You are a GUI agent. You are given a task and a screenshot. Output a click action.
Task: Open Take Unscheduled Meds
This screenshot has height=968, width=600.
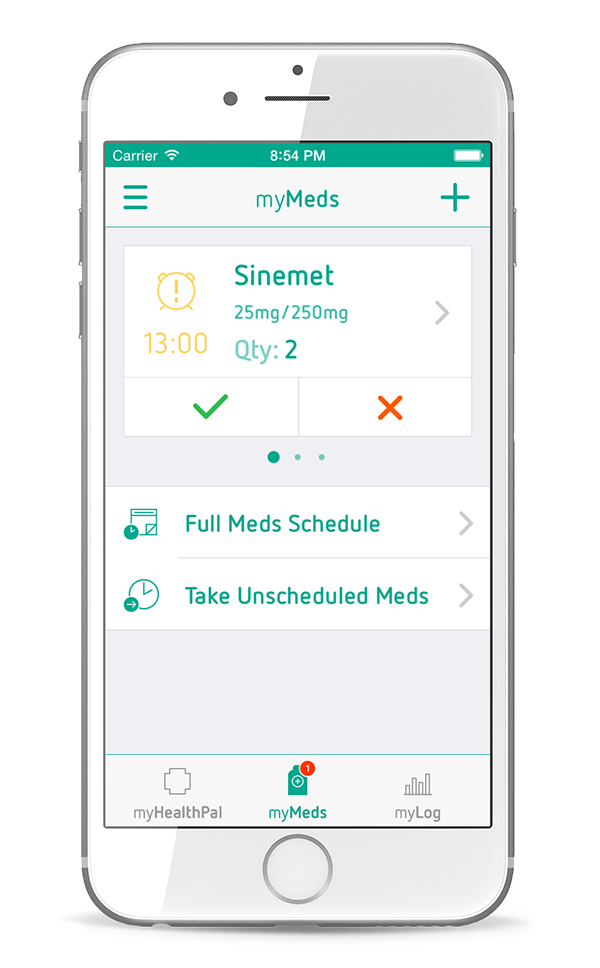pos(298,596)
